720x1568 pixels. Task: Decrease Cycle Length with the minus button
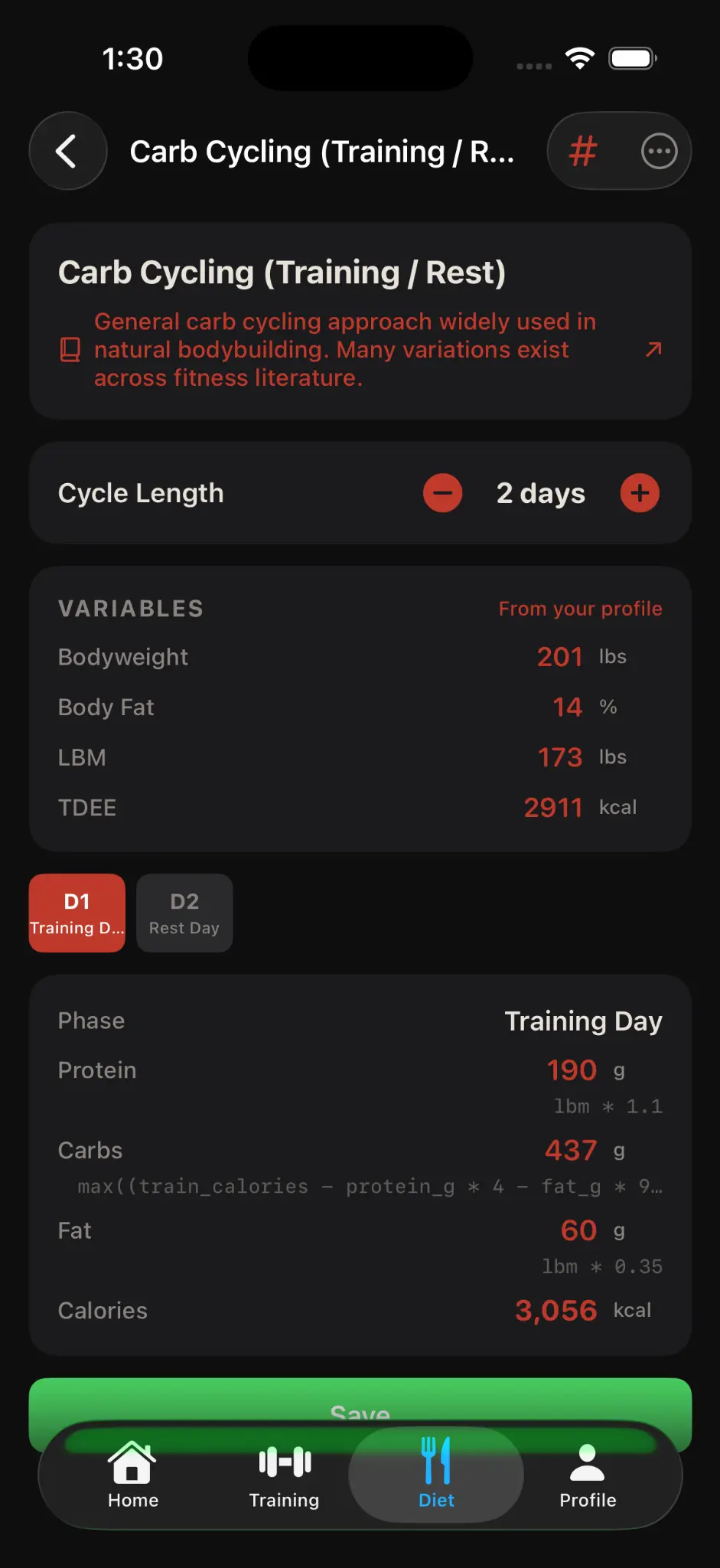coord(442,492)
